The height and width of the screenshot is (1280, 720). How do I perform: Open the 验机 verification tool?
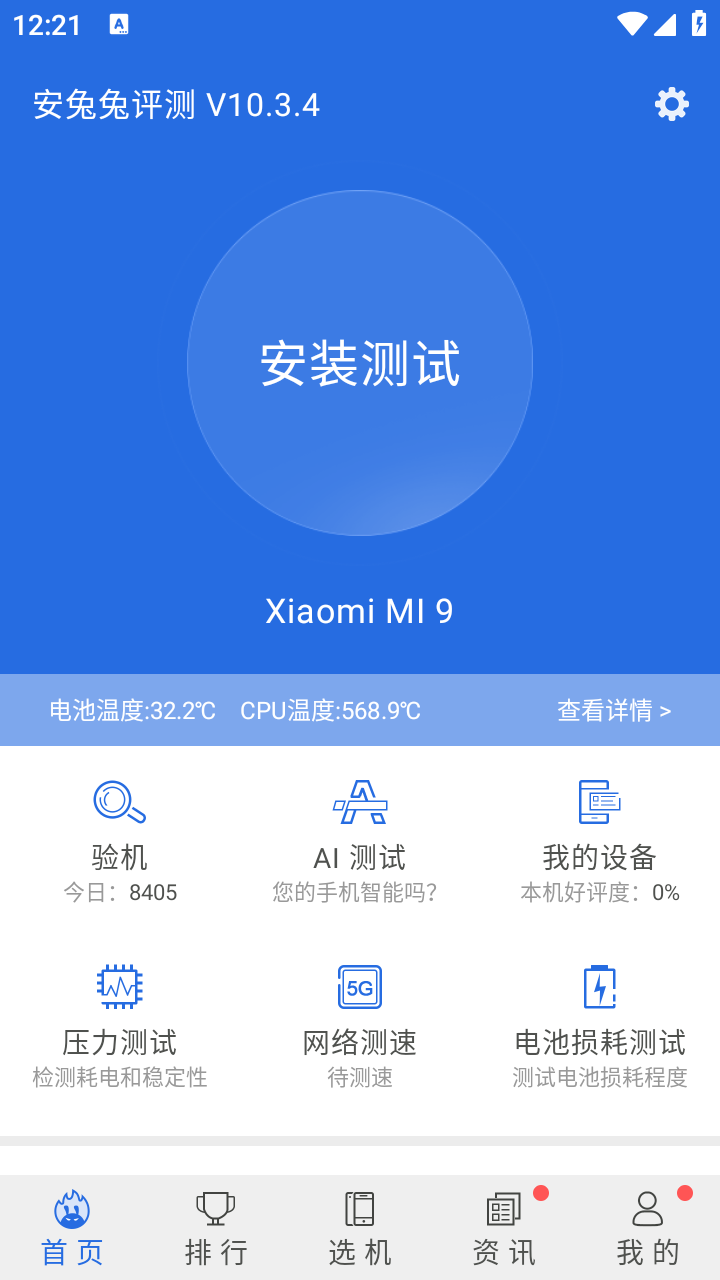[120, 840]
